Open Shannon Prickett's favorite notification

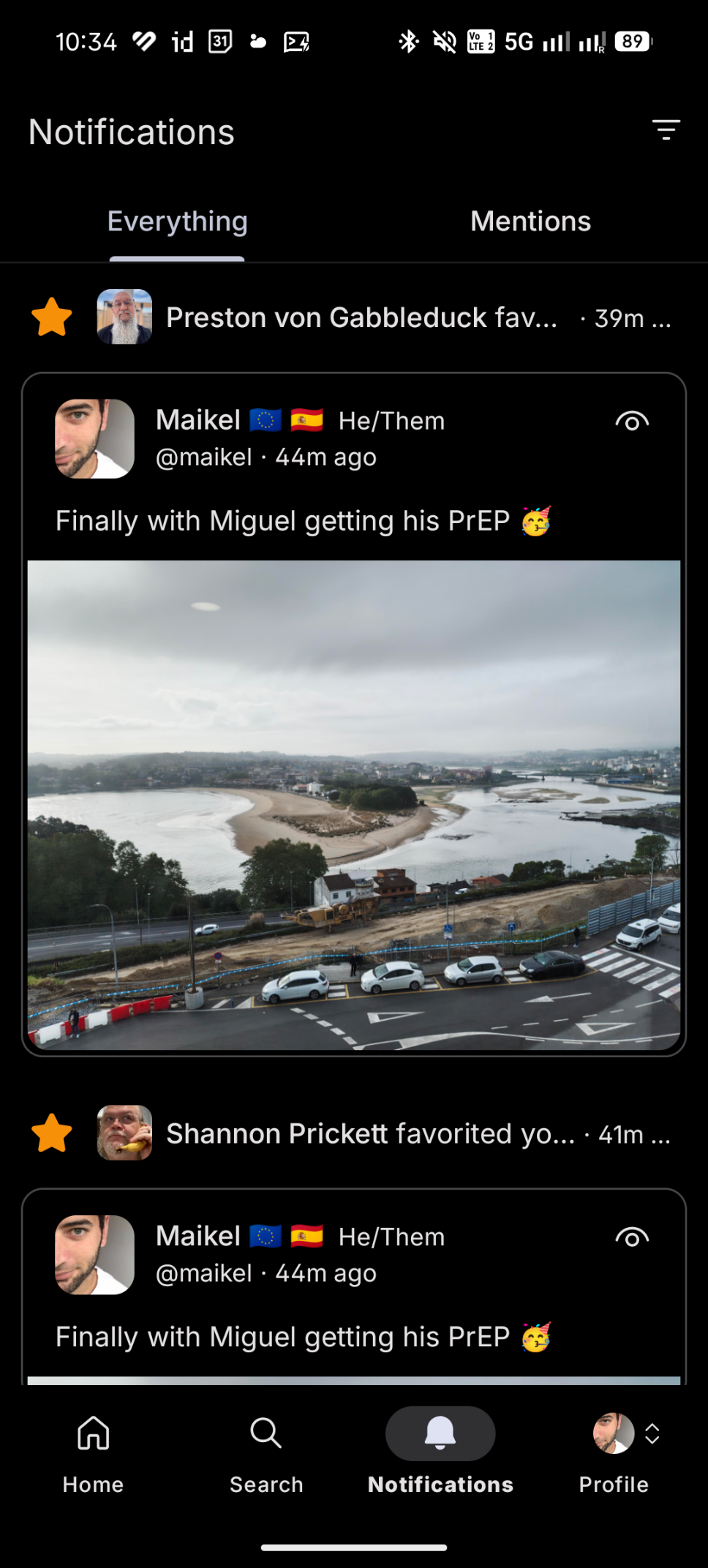pyautogui.click(x=370, y=1134)
